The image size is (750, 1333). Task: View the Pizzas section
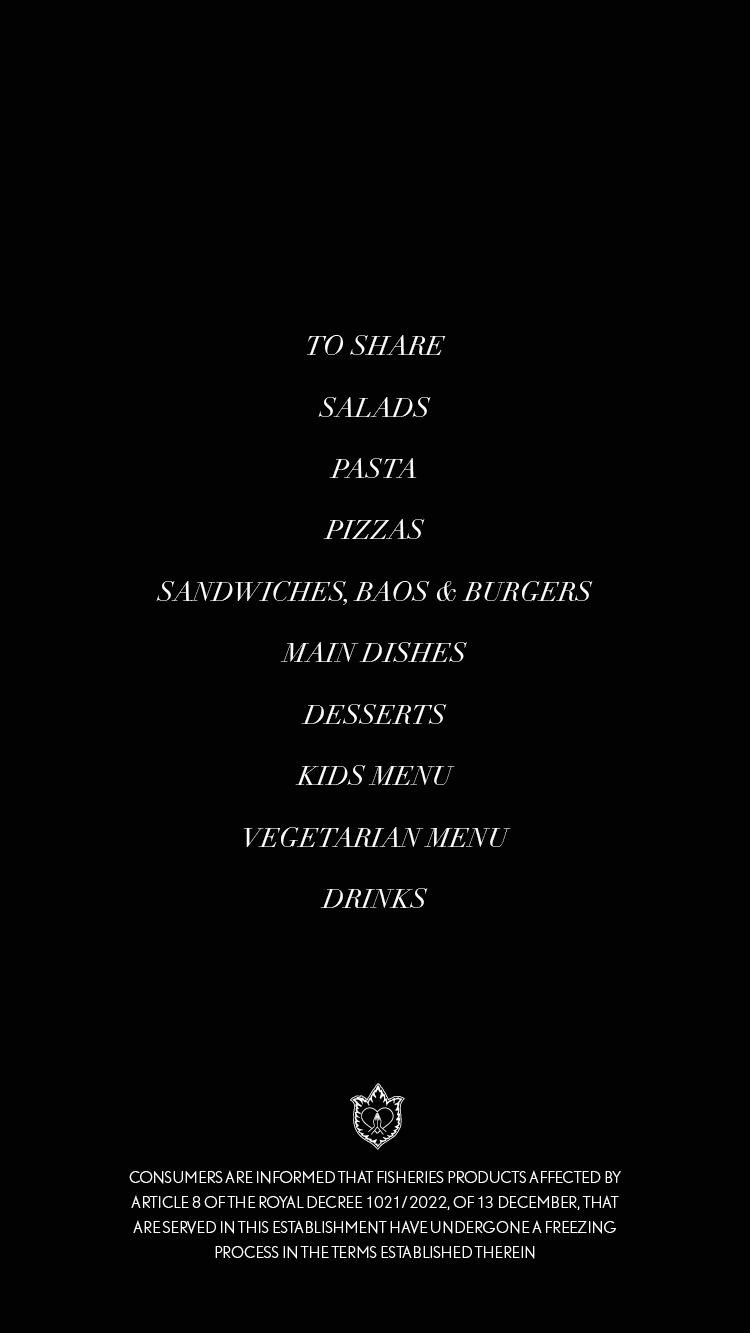click(x=374, y=530)
